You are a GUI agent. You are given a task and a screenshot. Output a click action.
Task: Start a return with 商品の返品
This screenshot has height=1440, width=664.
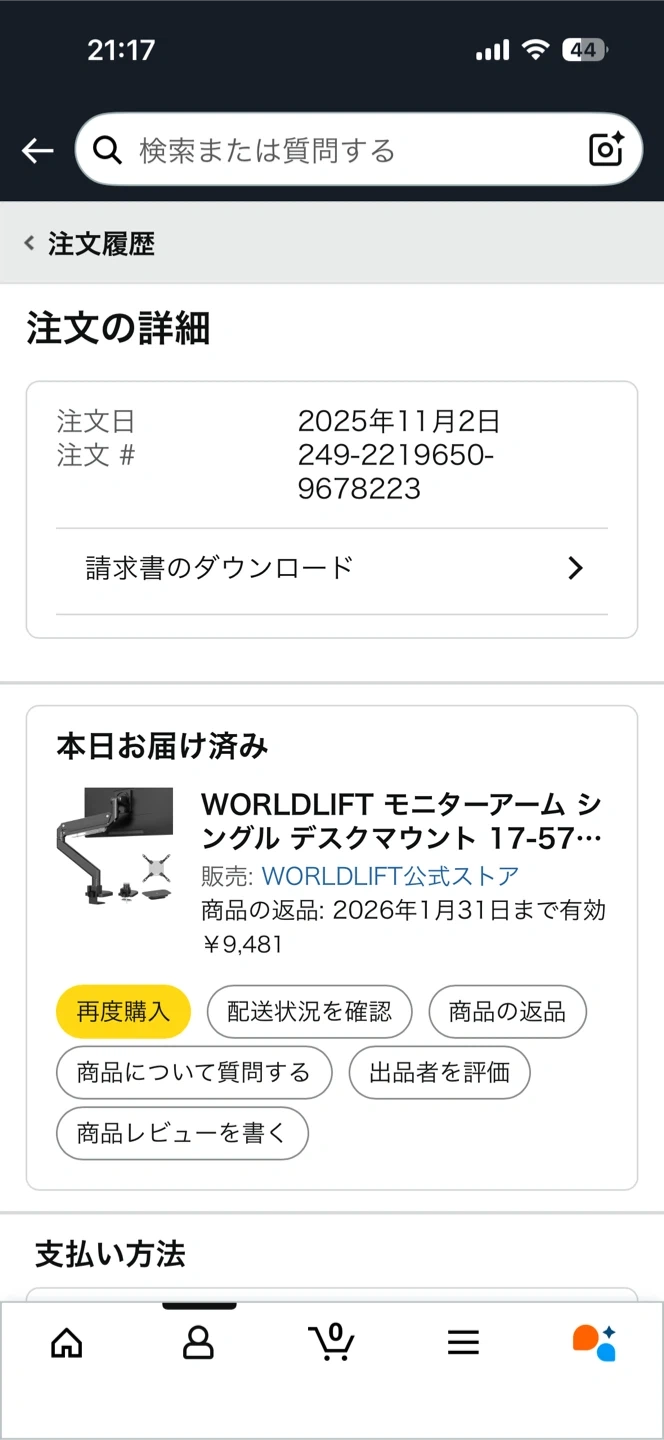(507, 1011)
